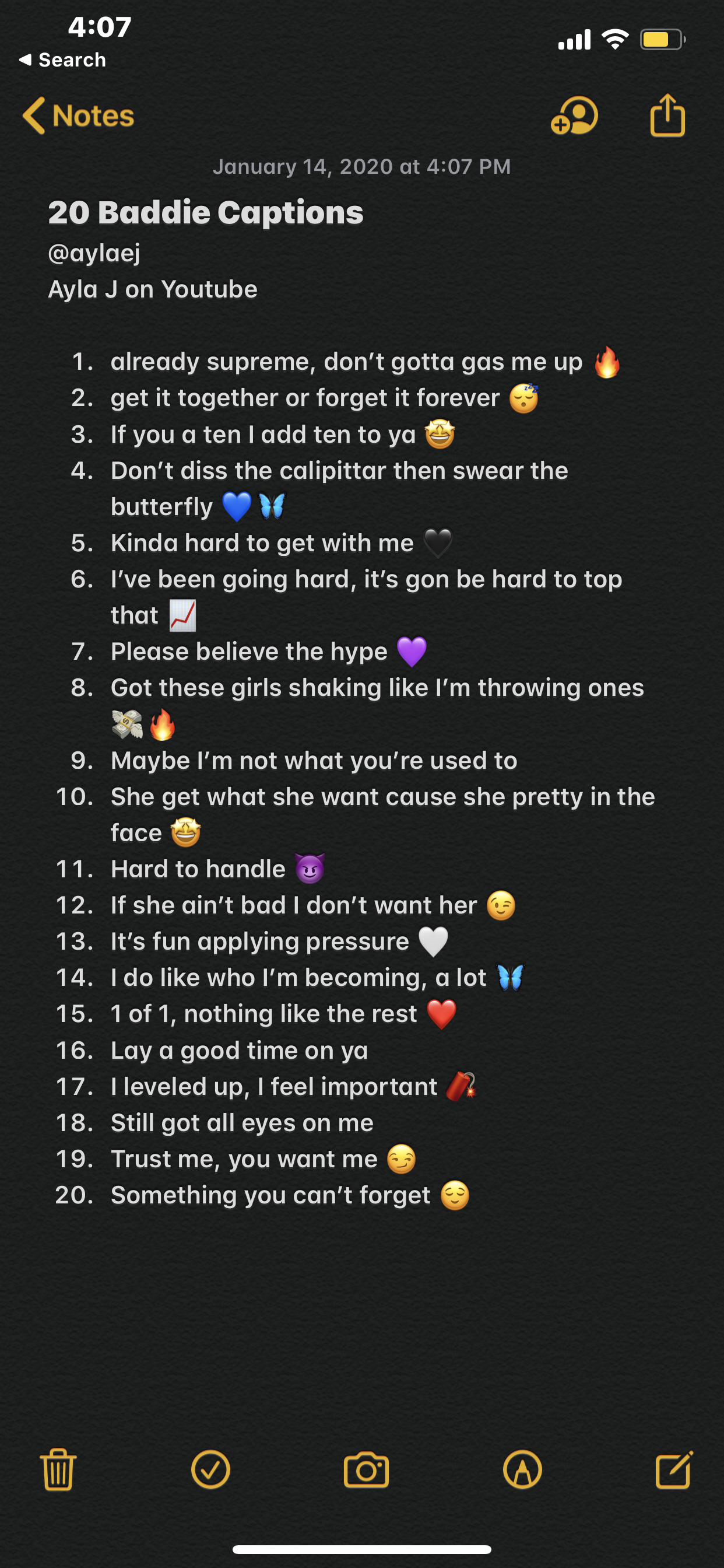The image size is (724, 1568).
Task: Compose a new note
Action: 674,1469
